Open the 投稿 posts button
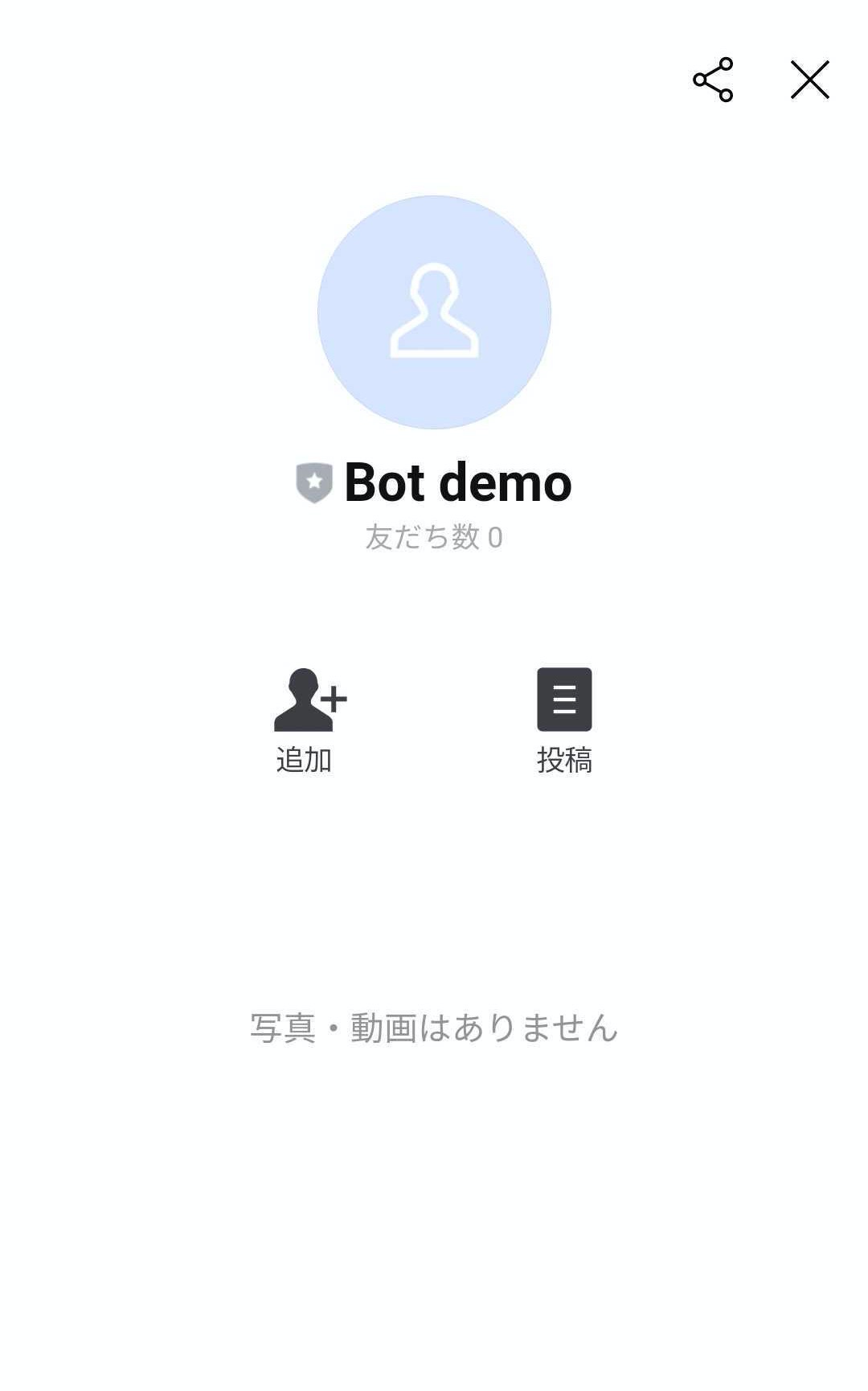 (564, 720)
